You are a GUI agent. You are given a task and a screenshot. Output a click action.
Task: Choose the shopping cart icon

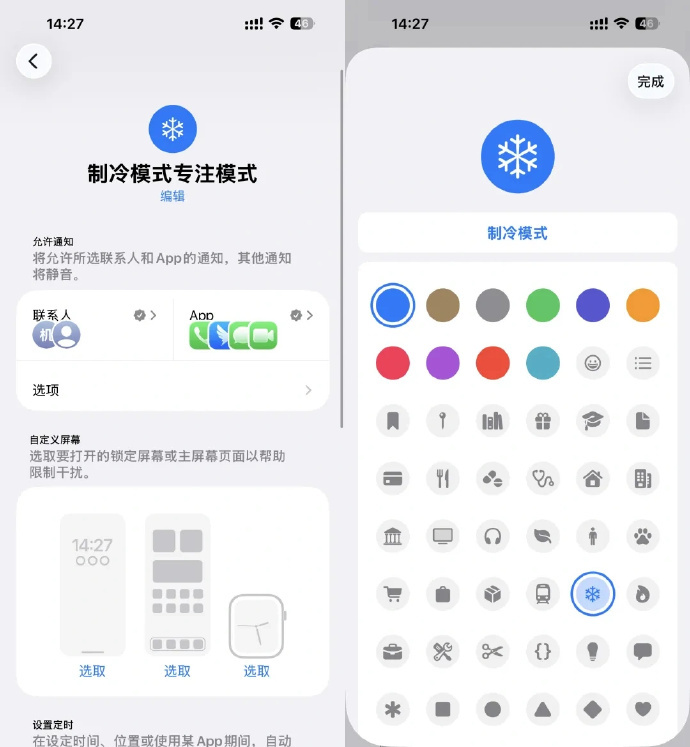(x=393, y=594)
